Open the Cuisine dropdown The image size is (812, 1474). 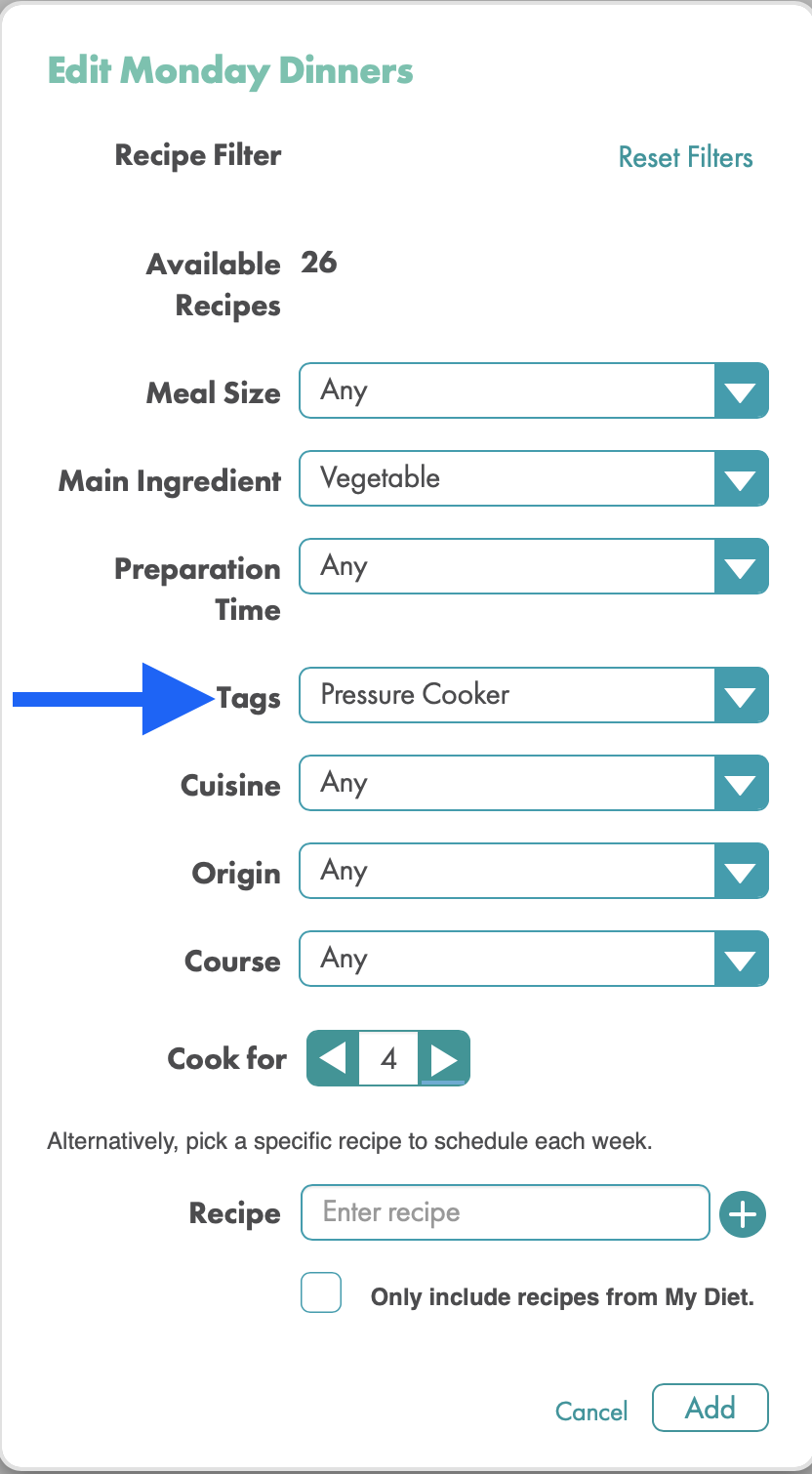(x=534, y=783)
